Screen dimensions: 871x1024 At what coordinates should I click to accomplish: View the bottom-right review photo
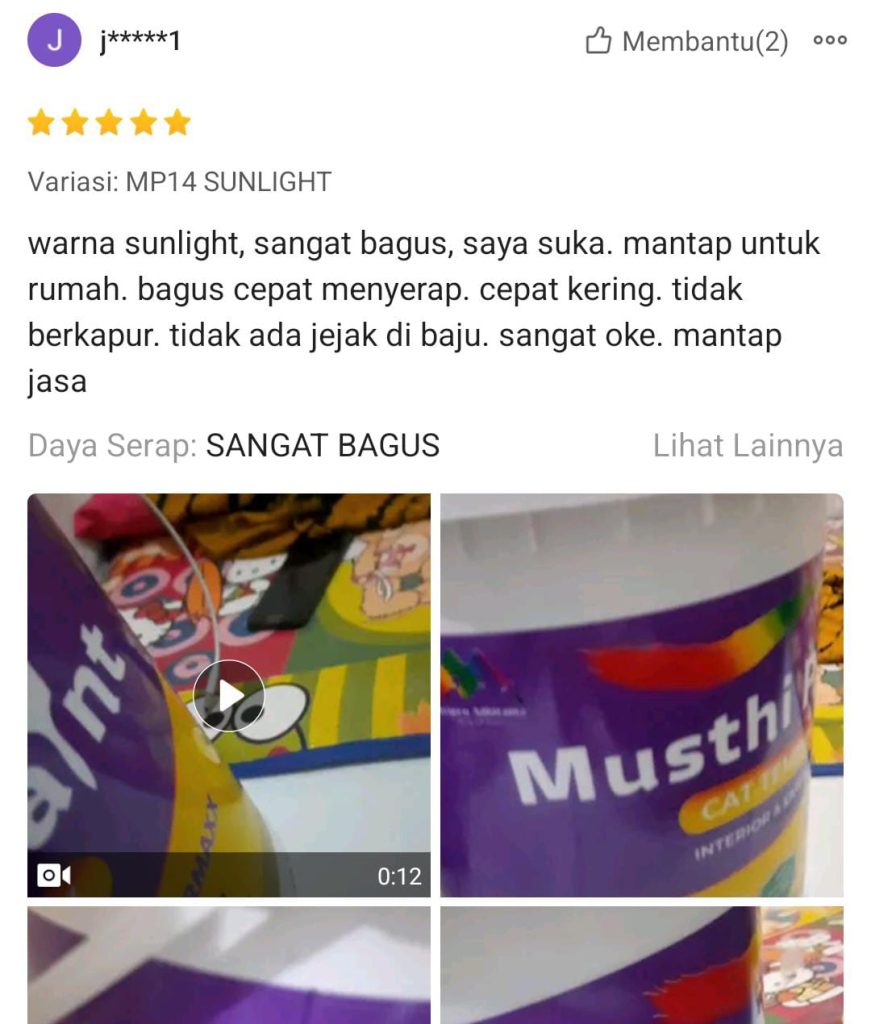click(x=641, y=965)
